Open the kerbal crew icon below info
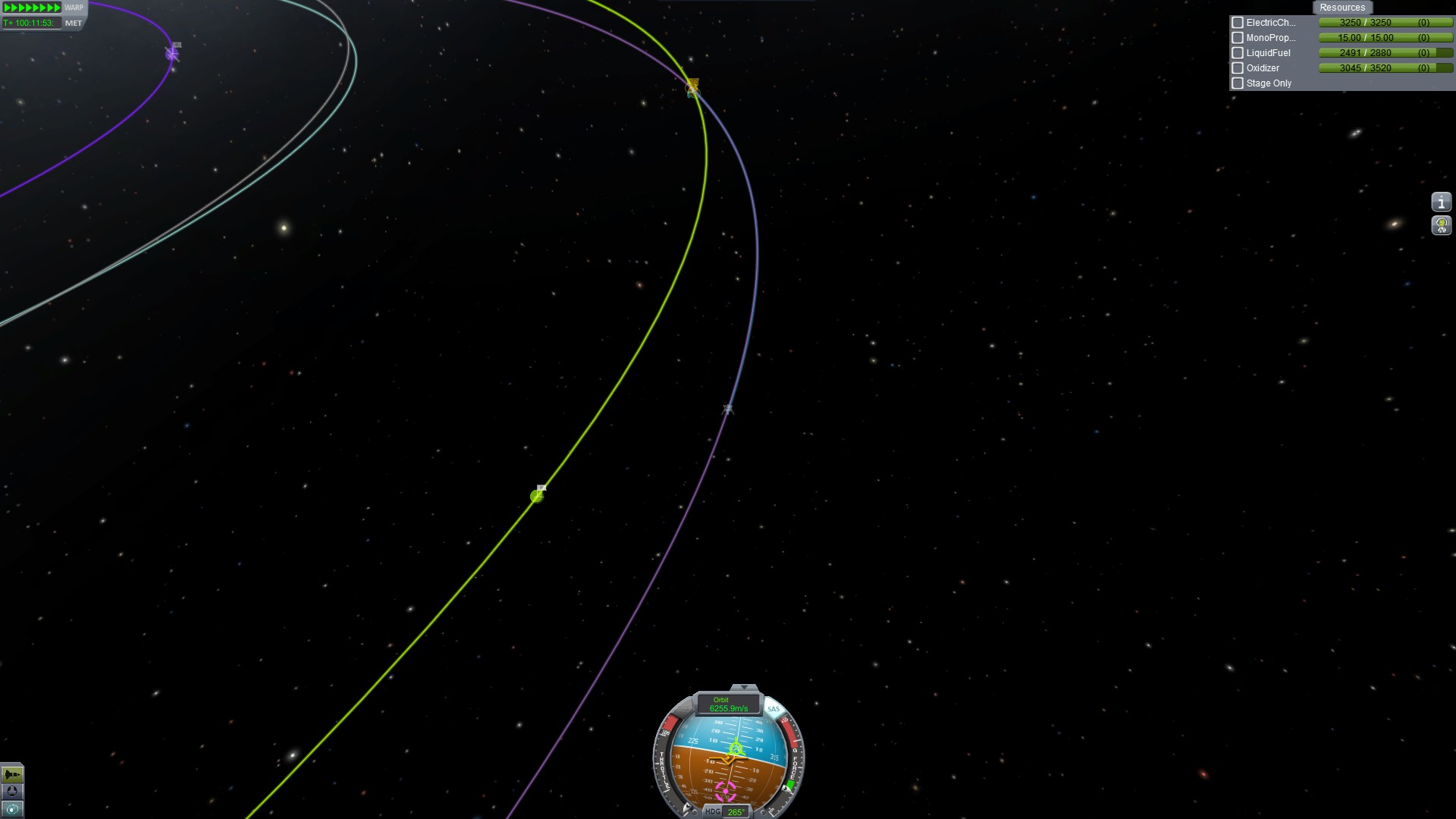This screenshot has width=1456, height=819. [1441, 225]
